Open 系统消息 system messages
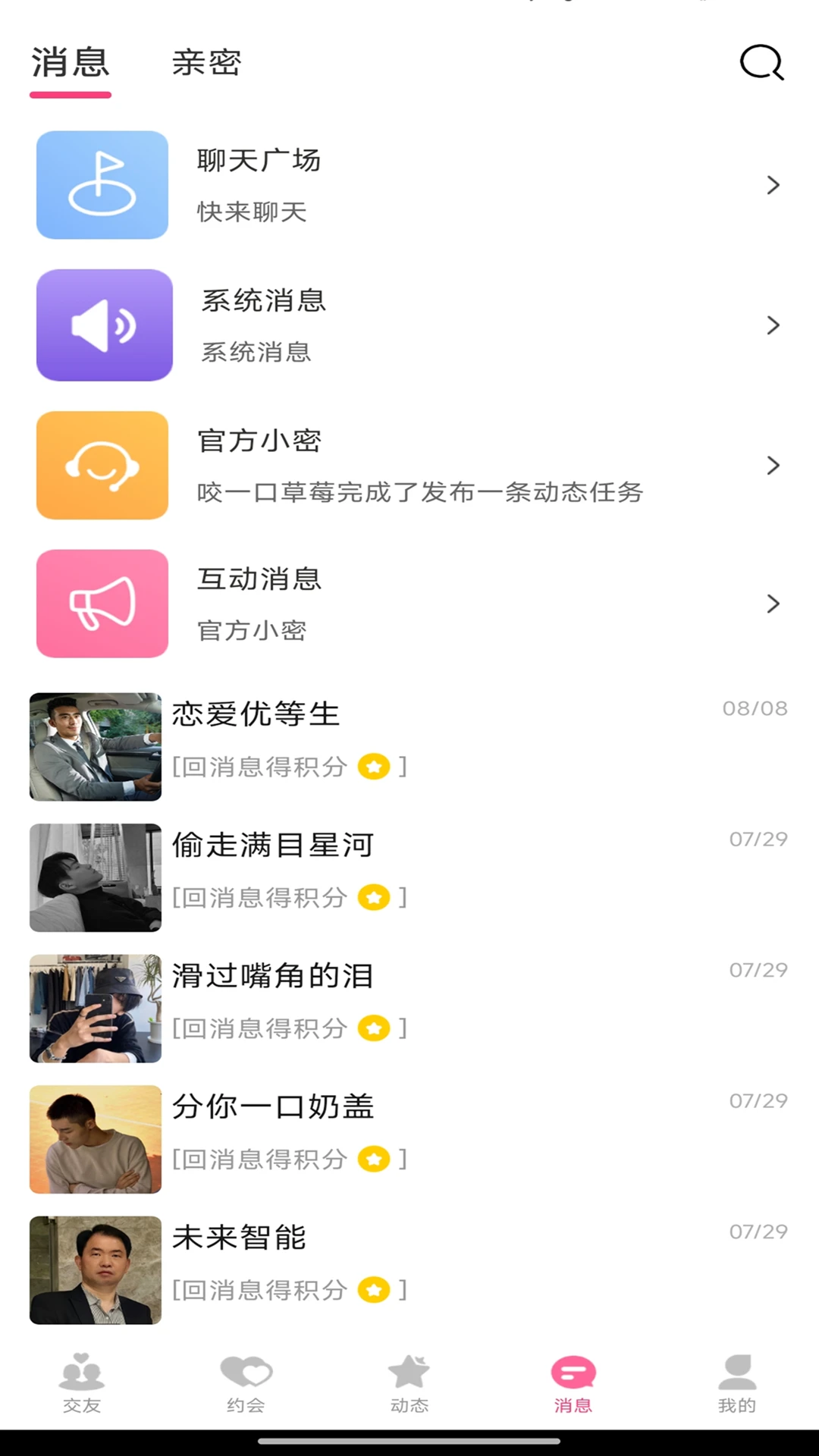This screenshot has width=819, height=1456. pos(409,325)
